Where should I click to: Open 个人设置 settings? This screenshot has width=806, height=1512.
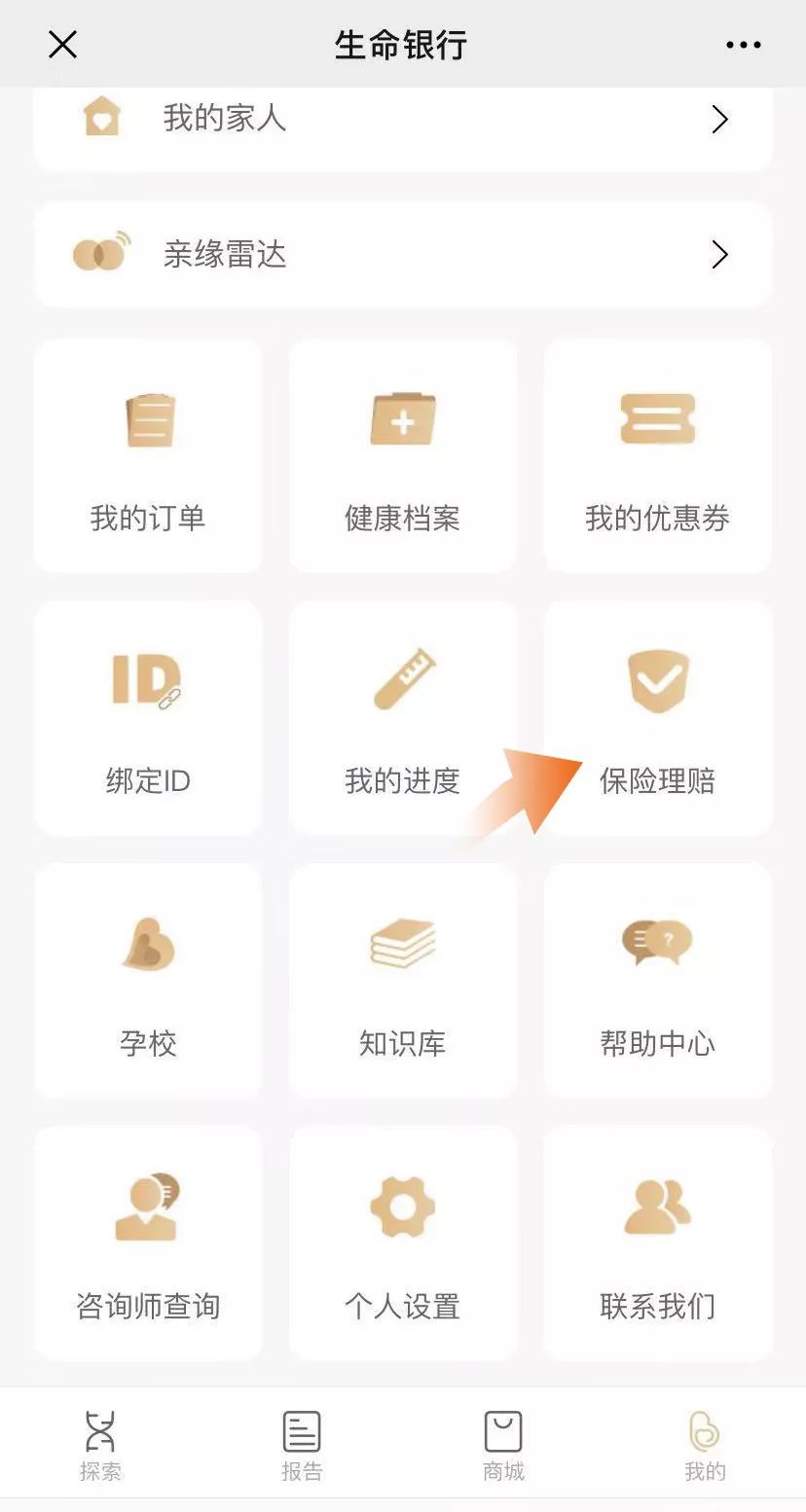(403, 1243)
